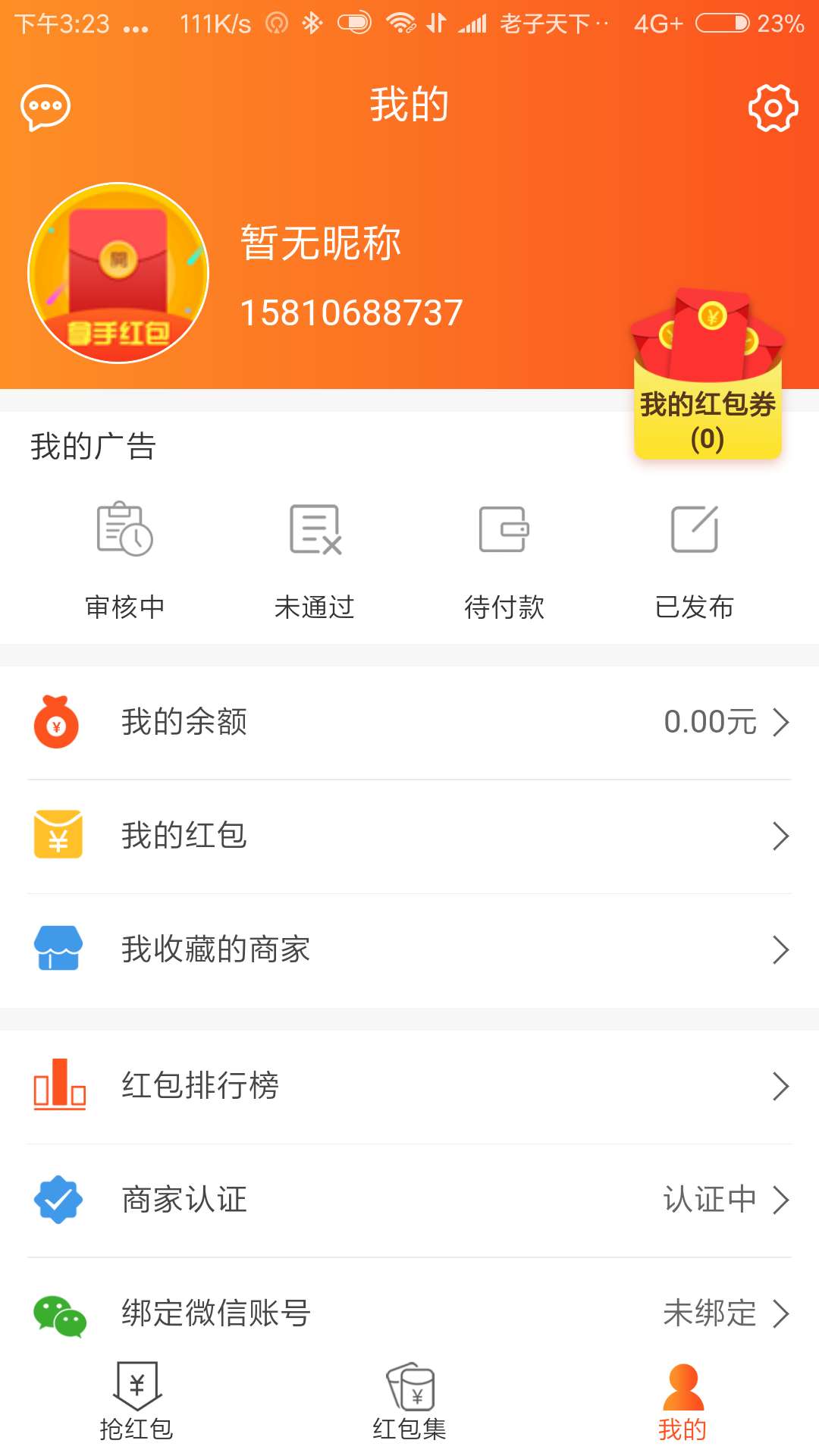Screen dimensions: 819x1456
Task: Select the blue shop icon beside 我收藏的商家
Action: [x=57, y=949]
